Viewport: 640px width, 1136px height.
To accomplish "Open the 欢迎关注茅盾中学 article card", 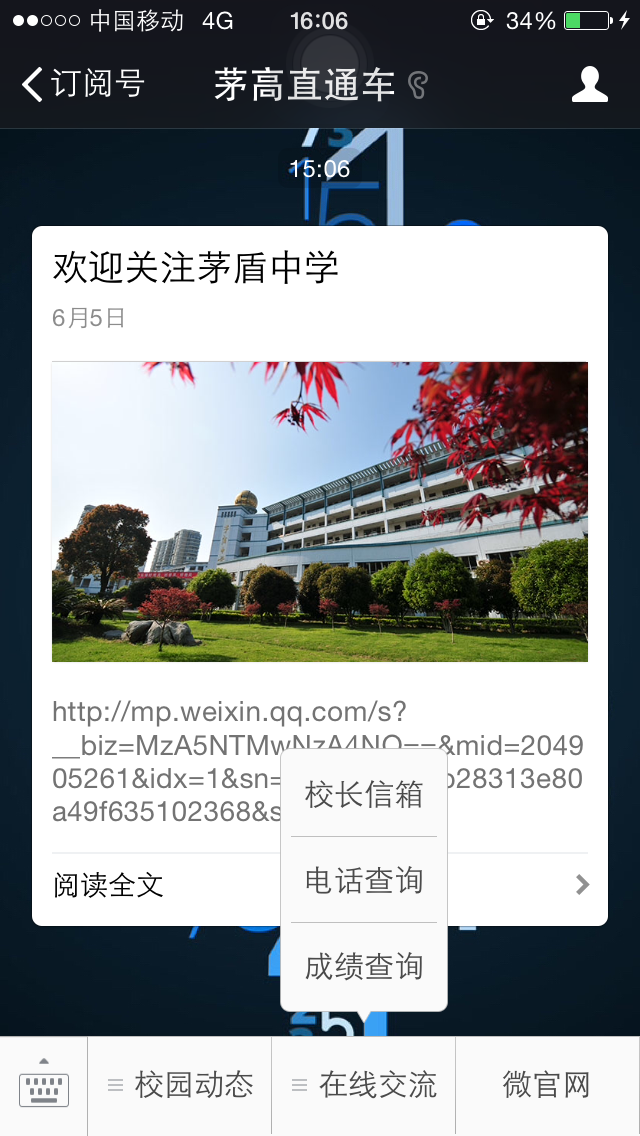I will point(195,268).
